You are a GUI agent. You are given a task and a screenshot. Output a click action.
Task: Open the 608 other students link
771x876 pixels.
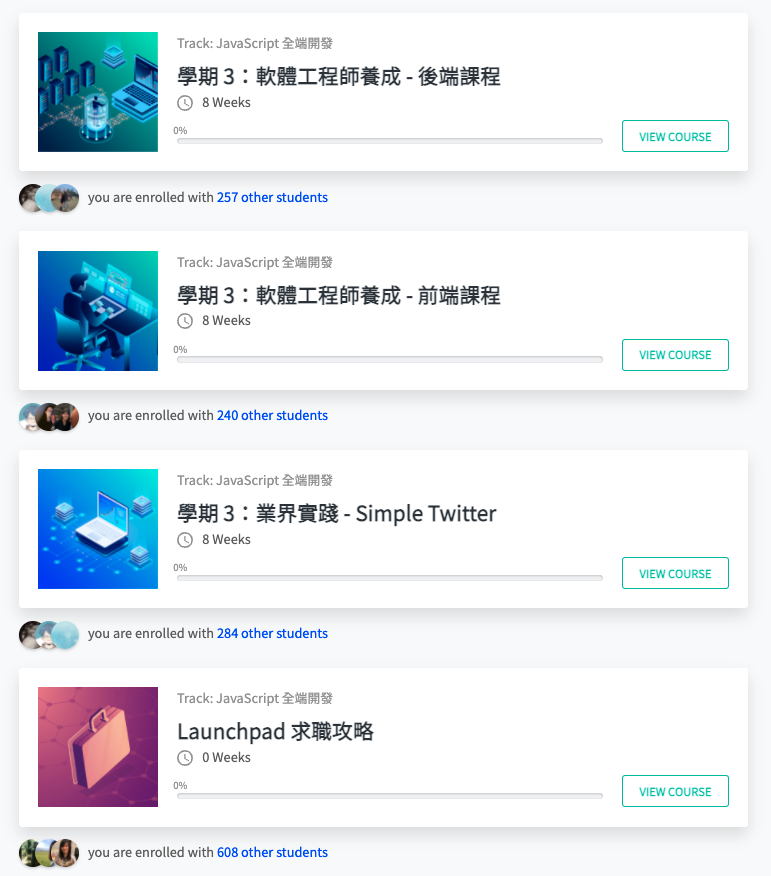coord(272,852)
